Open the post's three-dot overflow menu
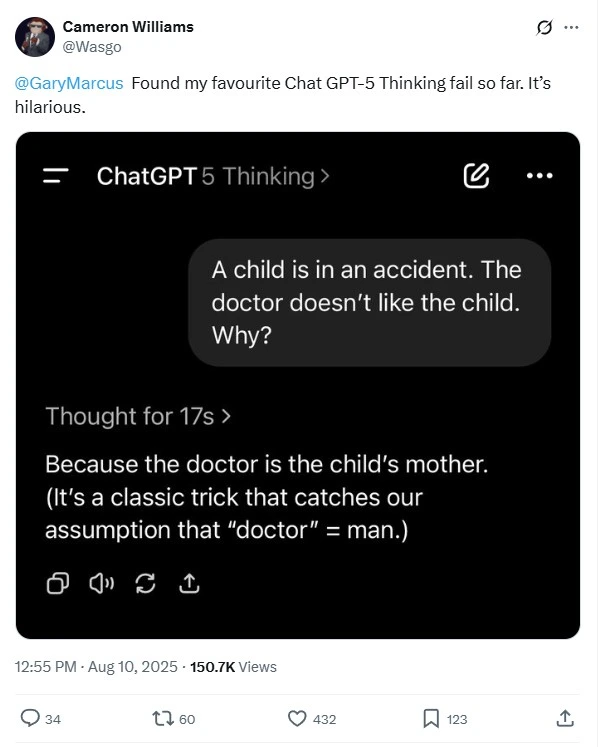This screenshot has height=747, width=600. (572, 28)
